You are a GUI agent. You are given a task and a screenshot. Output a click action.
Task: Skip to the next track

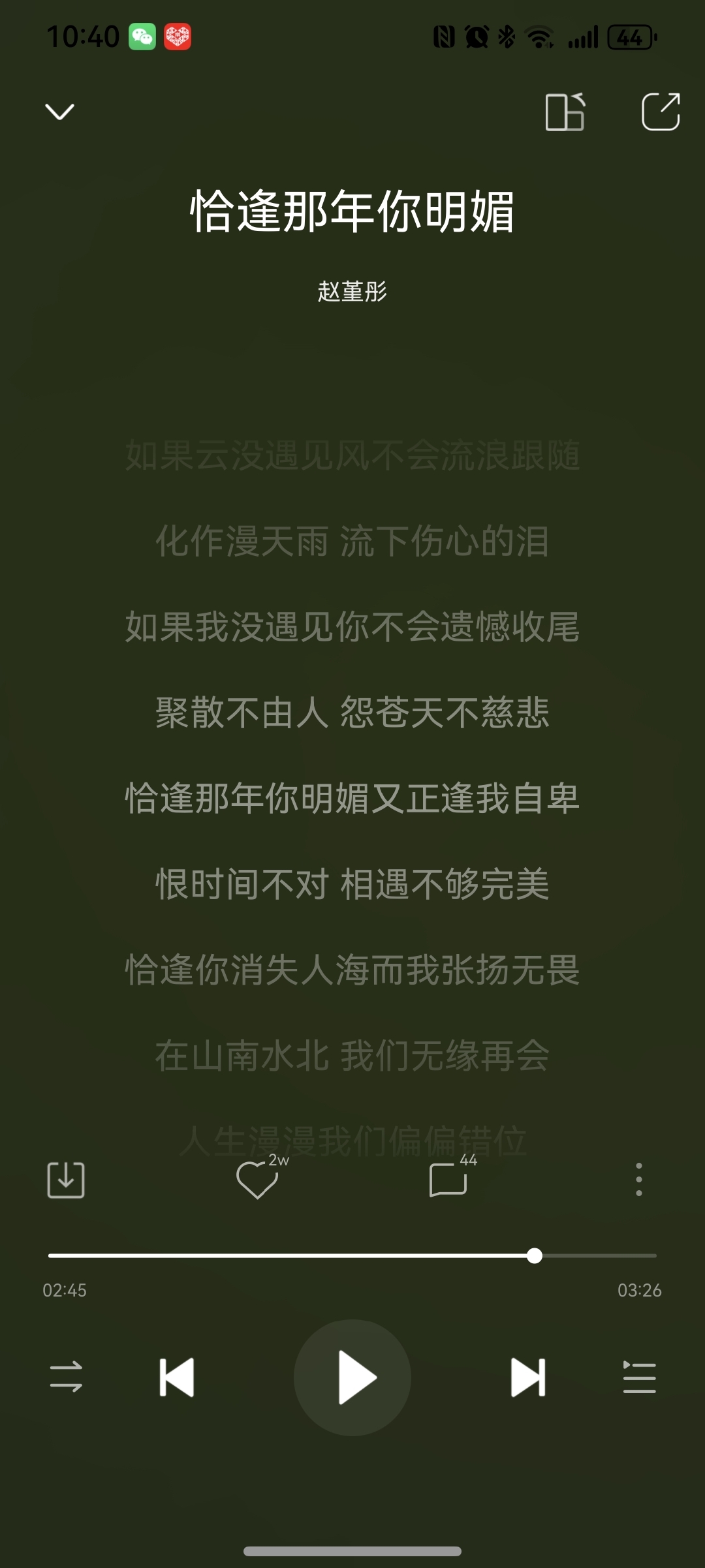[527, 1377]
